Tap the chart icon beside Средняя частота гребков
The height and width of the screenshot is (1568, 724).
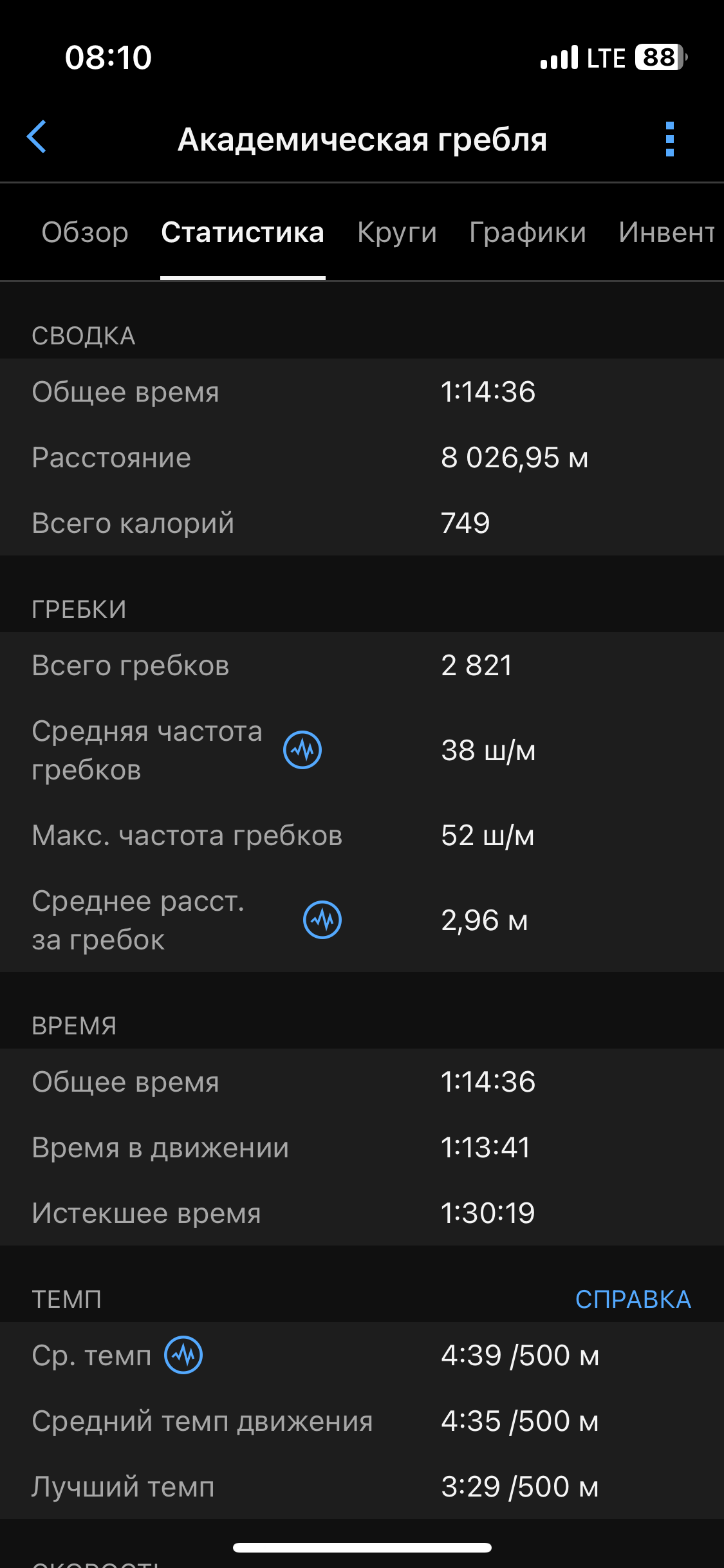coord(302,750)
